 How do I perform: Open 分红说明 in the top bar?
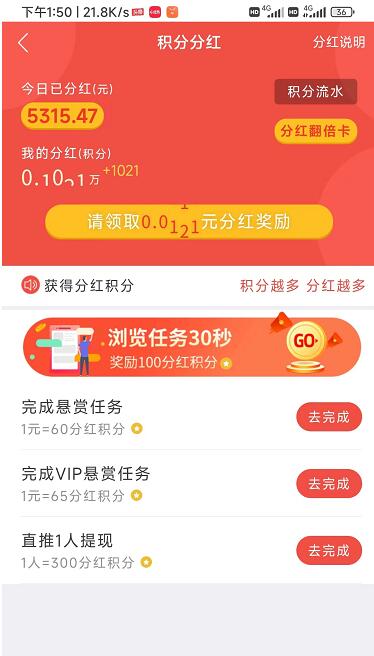click(x=339, y=42)
